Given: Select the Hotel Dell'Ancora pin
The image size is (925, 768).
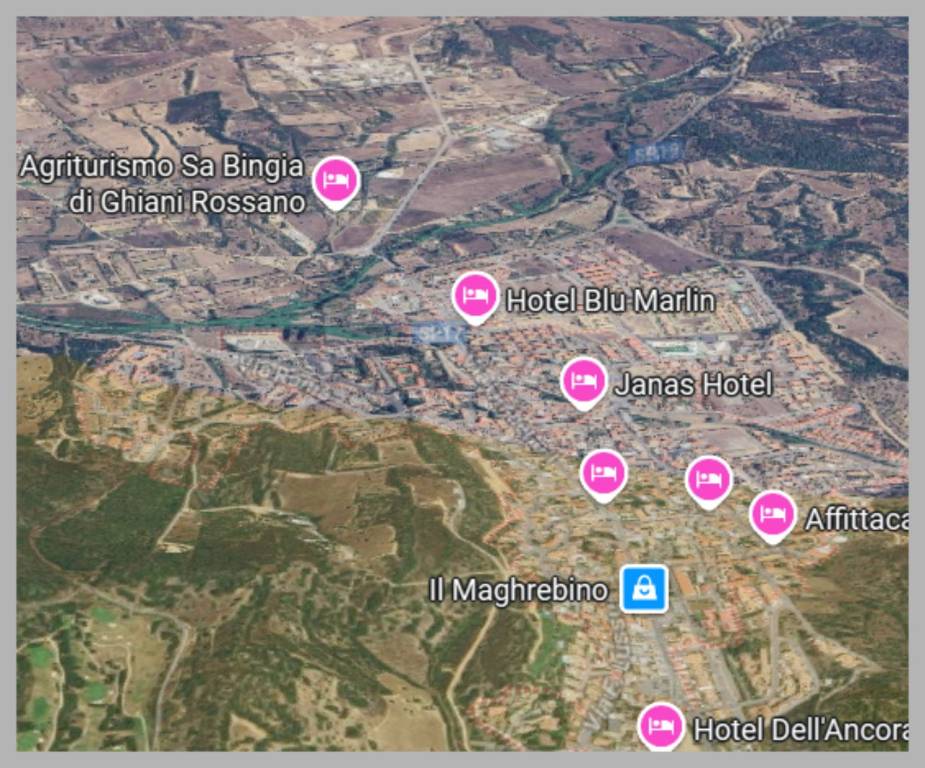Looking at the screenshot, I should (x=660, y=725).
